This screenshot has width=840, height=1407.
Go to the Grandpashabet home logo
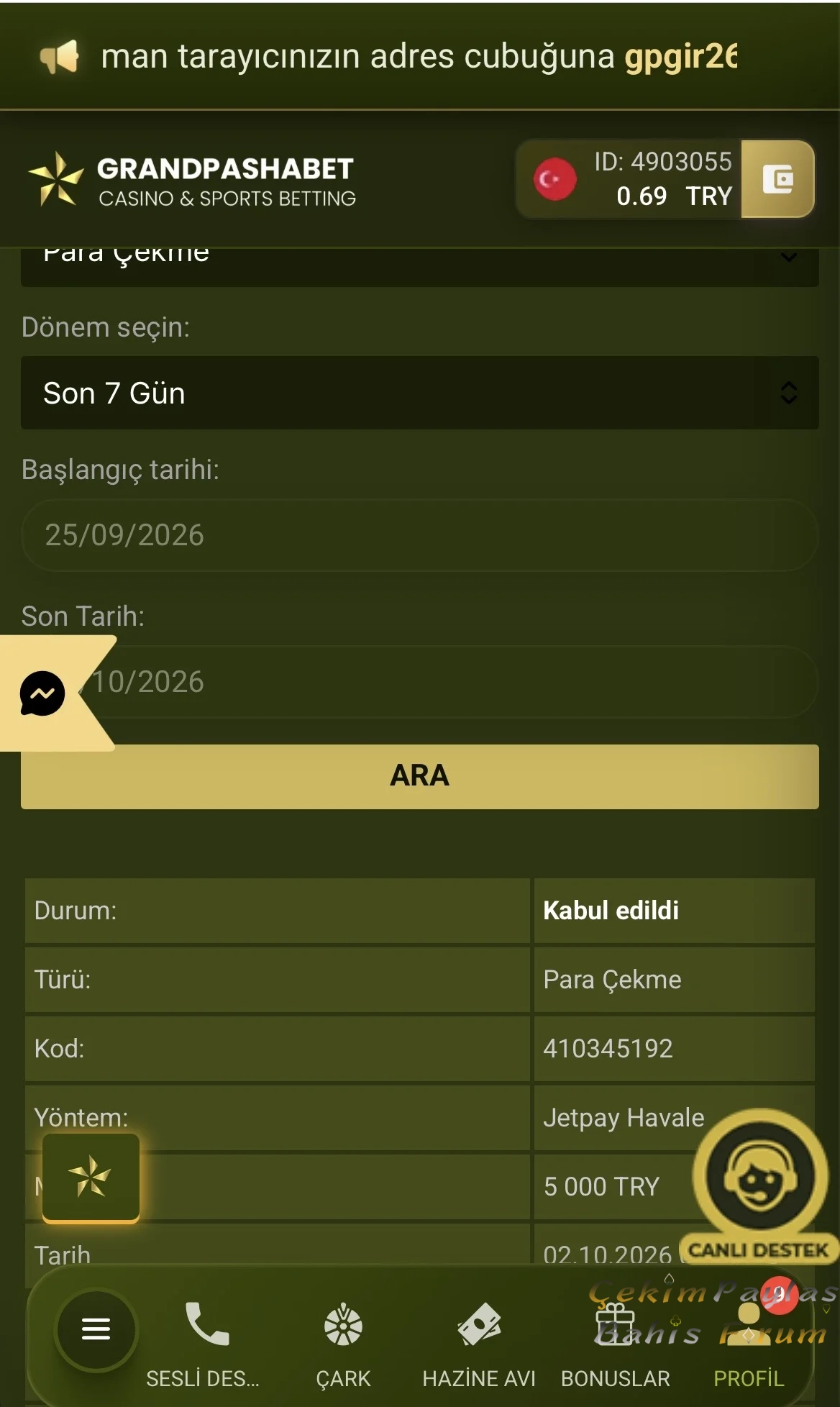pyautogui.click(x=192, y=180)
